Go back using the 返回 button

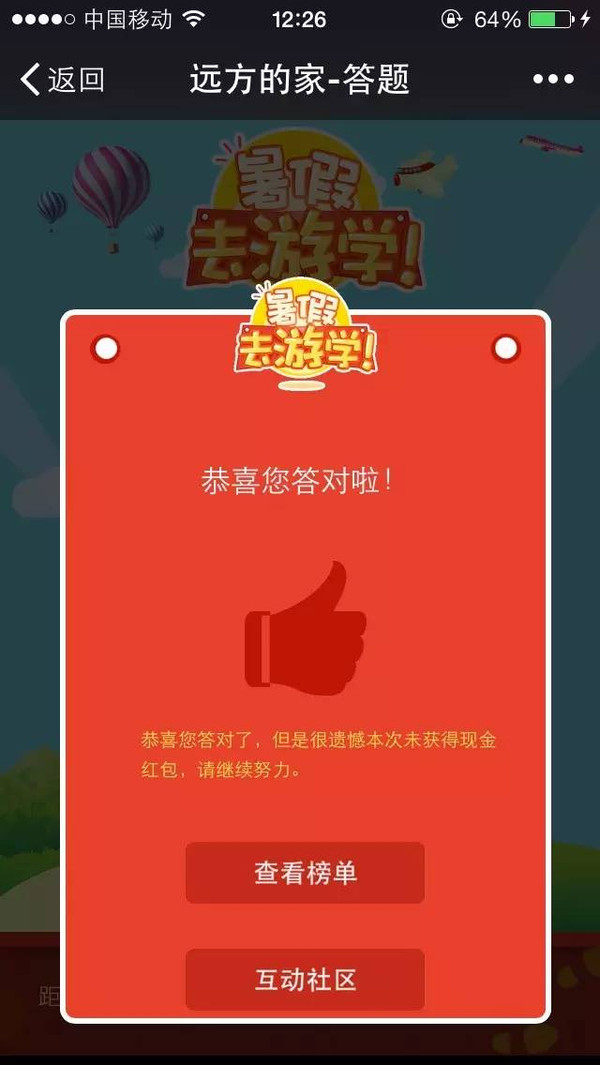pyautogui.click(x=62, y=79)
